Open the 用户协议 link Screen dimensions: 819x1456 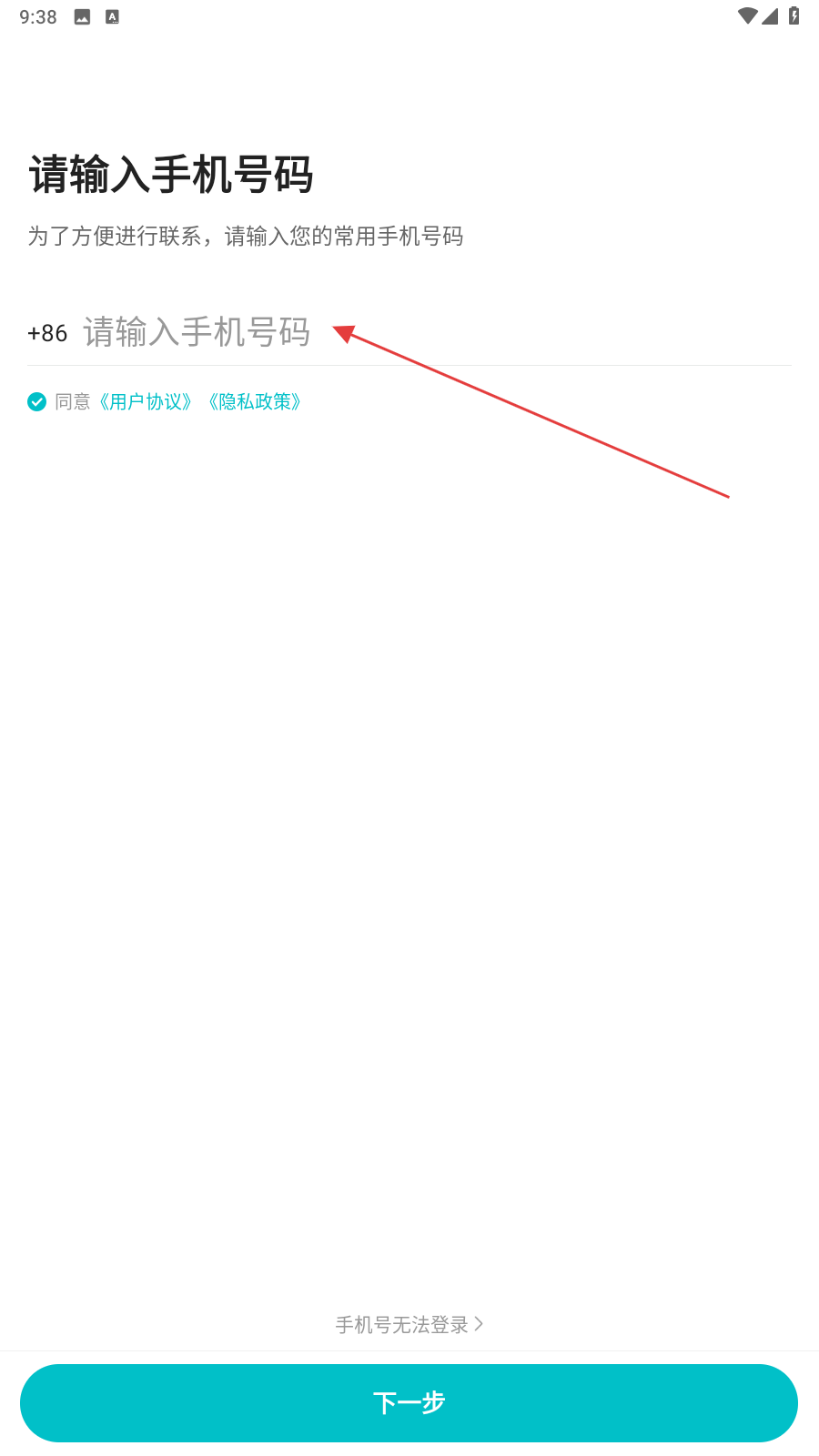(x=146, y=401)
